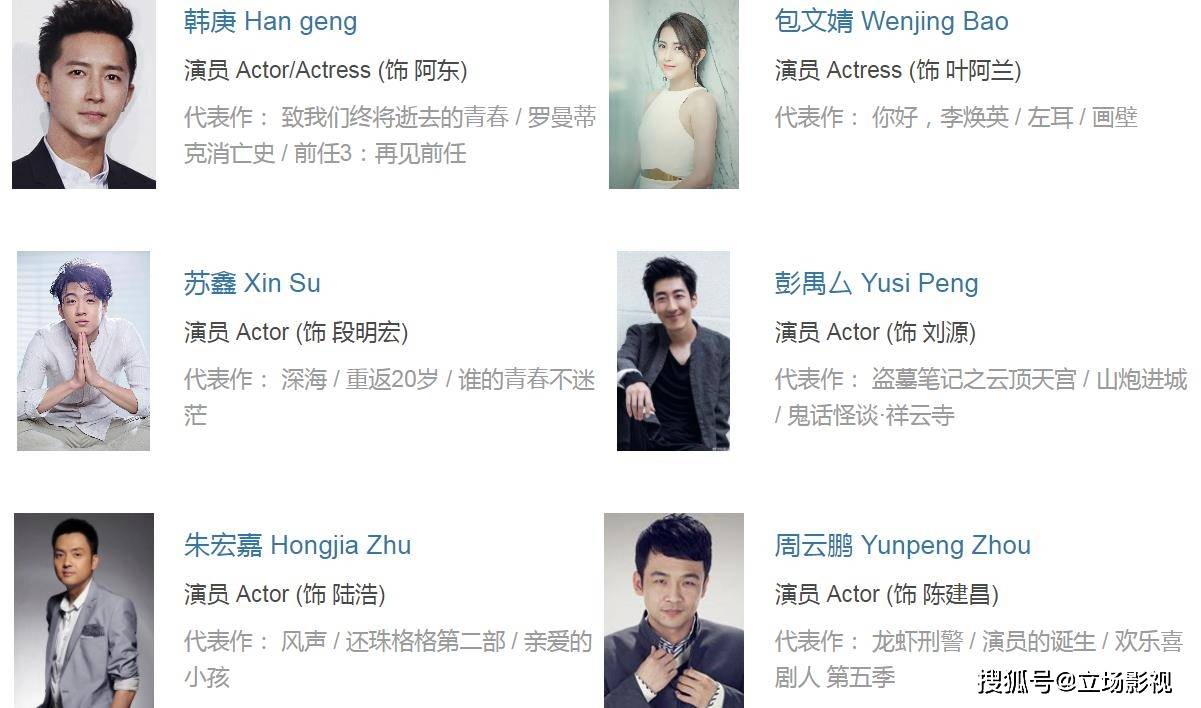Tap Yusi Peng's portrait photo
Viewport: 1201px width, 708px height.
coord(673,350)
